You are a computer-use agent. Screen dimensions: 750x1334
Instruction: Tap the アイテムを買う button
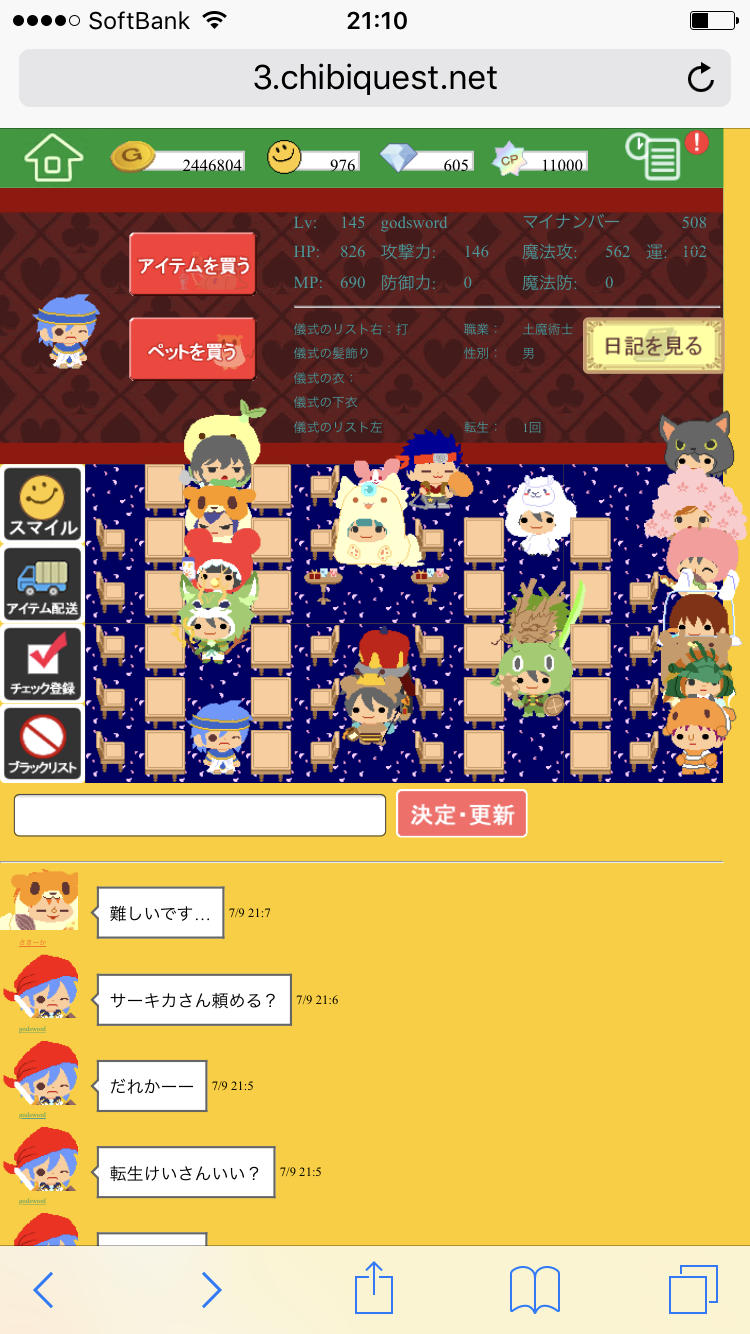(x=193, y=265)
